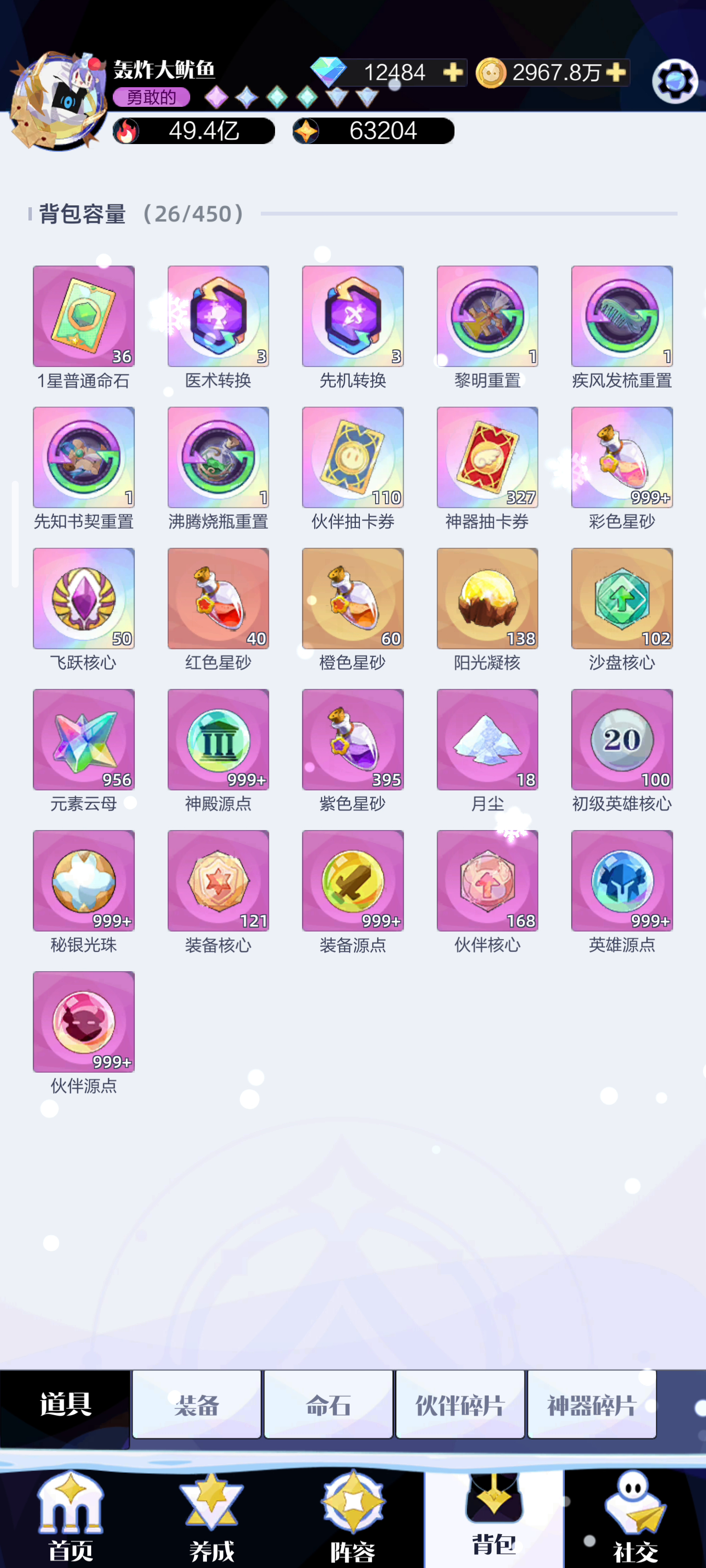Image resolution: width=706 pixels, height=1568 pixels.
Task: Add more diamonds with the plus button
Action: (x=453, y=73)
